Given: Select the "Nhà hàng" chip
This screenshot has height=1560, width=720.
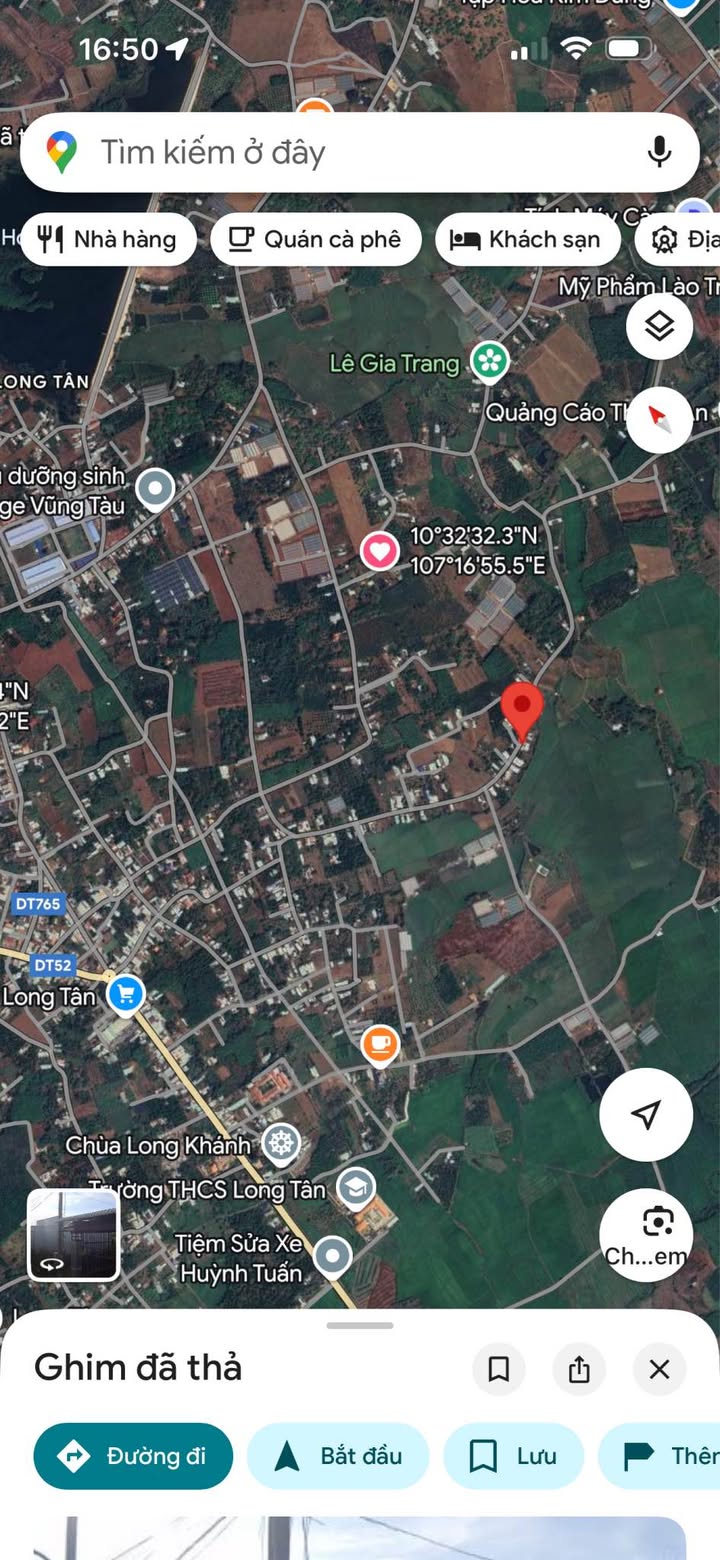Looking at the screenshot, I should pos(108,239).
